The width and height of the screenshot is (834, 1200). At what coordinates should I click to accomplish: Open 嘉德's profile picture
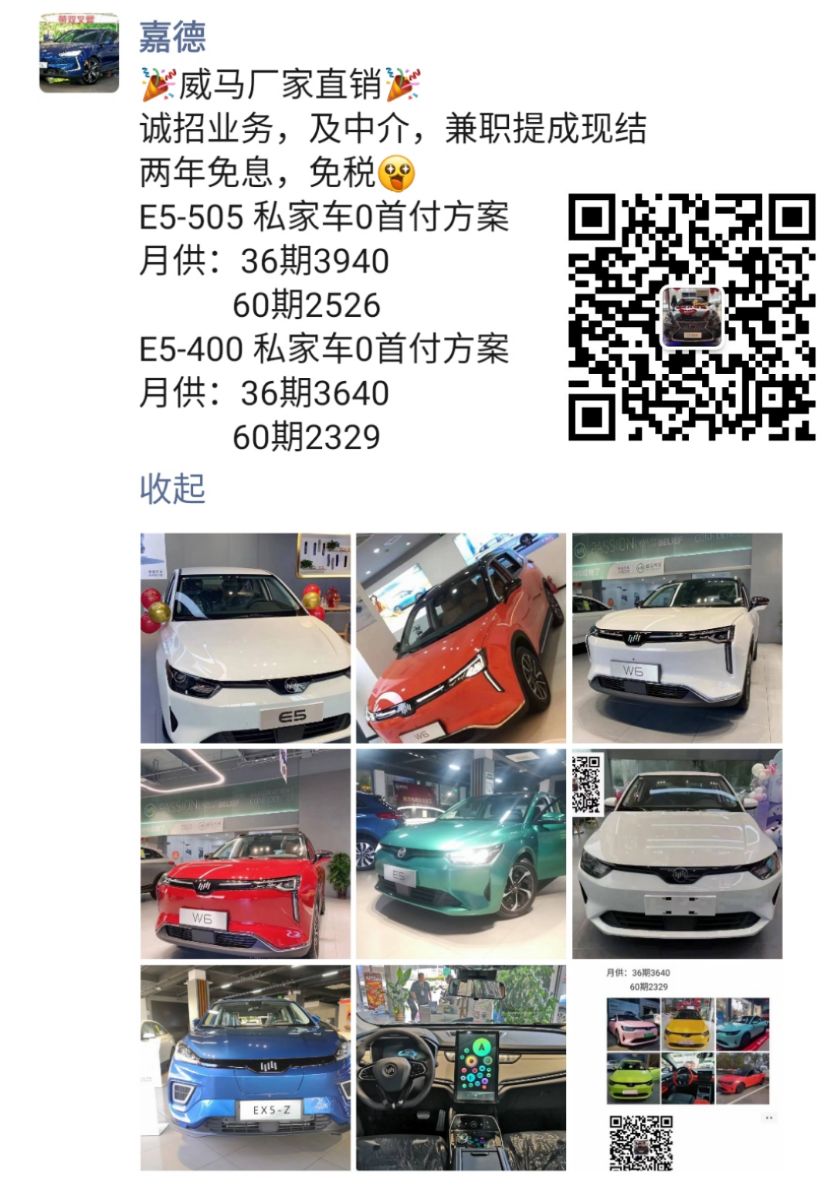point(79,52)
